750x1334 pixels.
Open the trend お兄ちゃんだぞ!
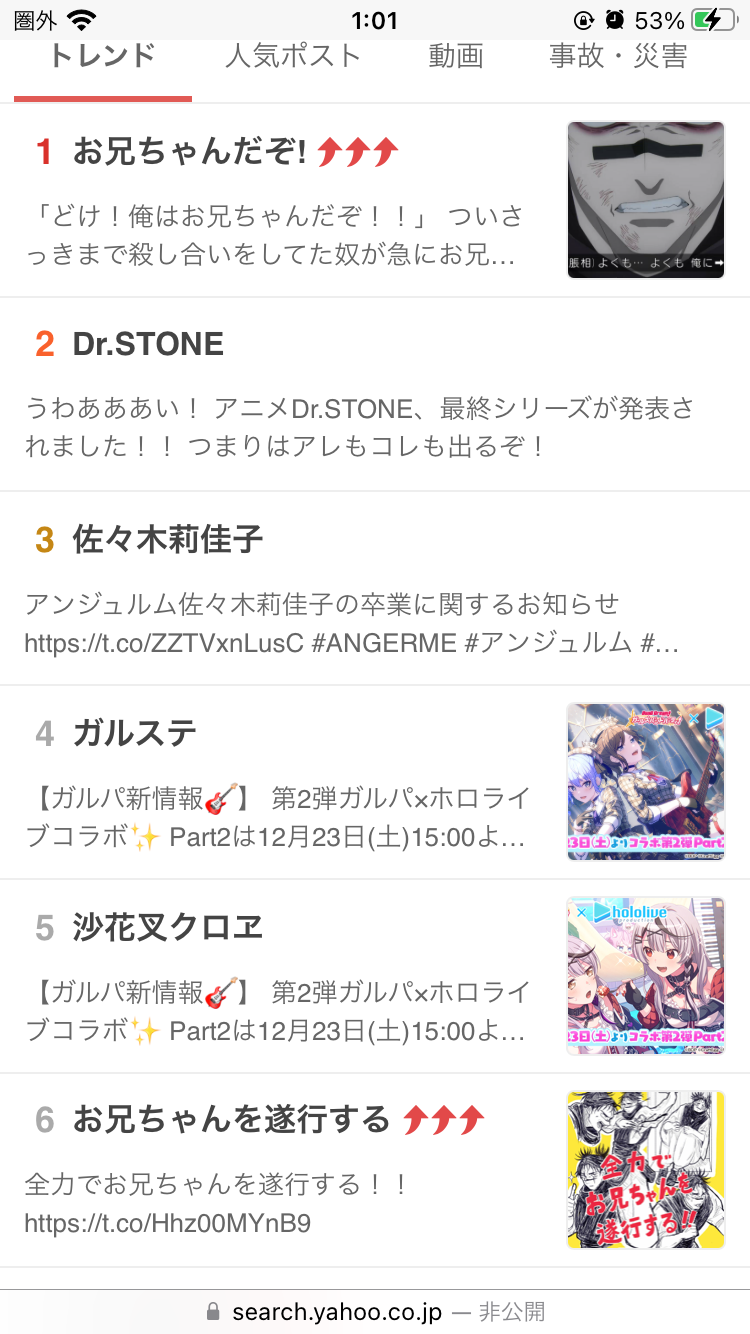pos(188,152)
